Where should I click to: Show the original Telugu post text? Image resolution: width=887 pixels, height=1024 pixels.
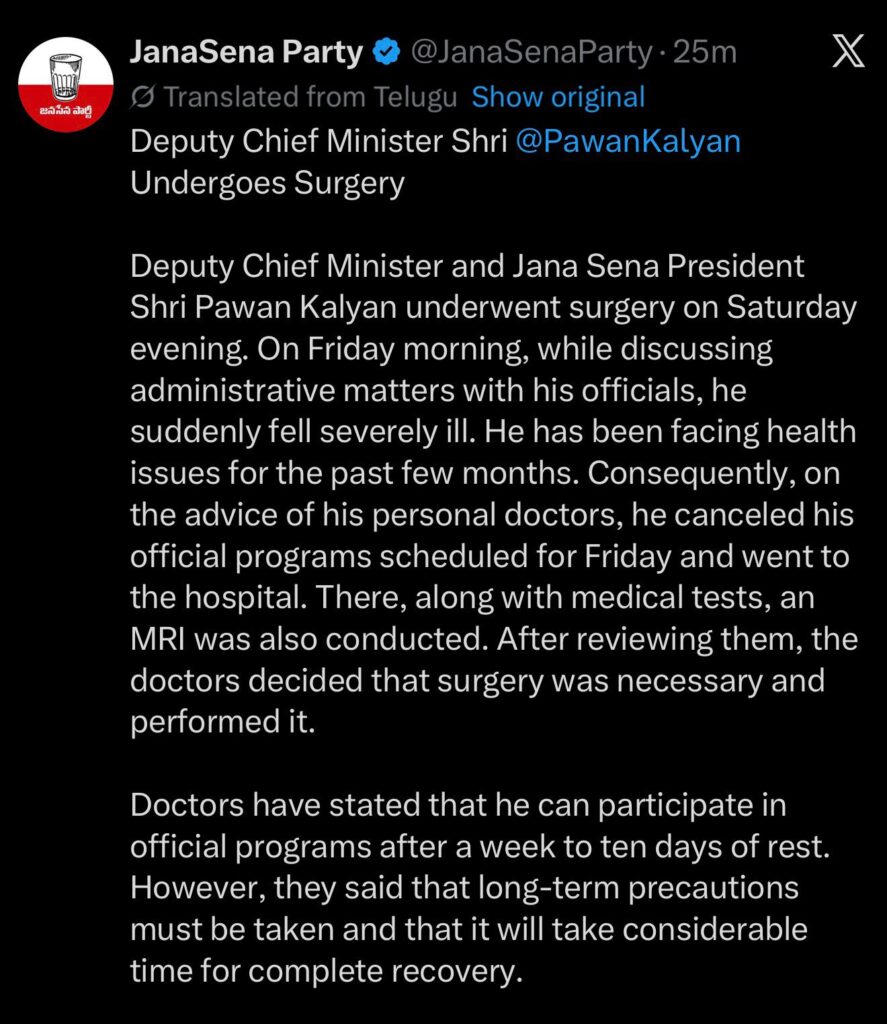558,97
